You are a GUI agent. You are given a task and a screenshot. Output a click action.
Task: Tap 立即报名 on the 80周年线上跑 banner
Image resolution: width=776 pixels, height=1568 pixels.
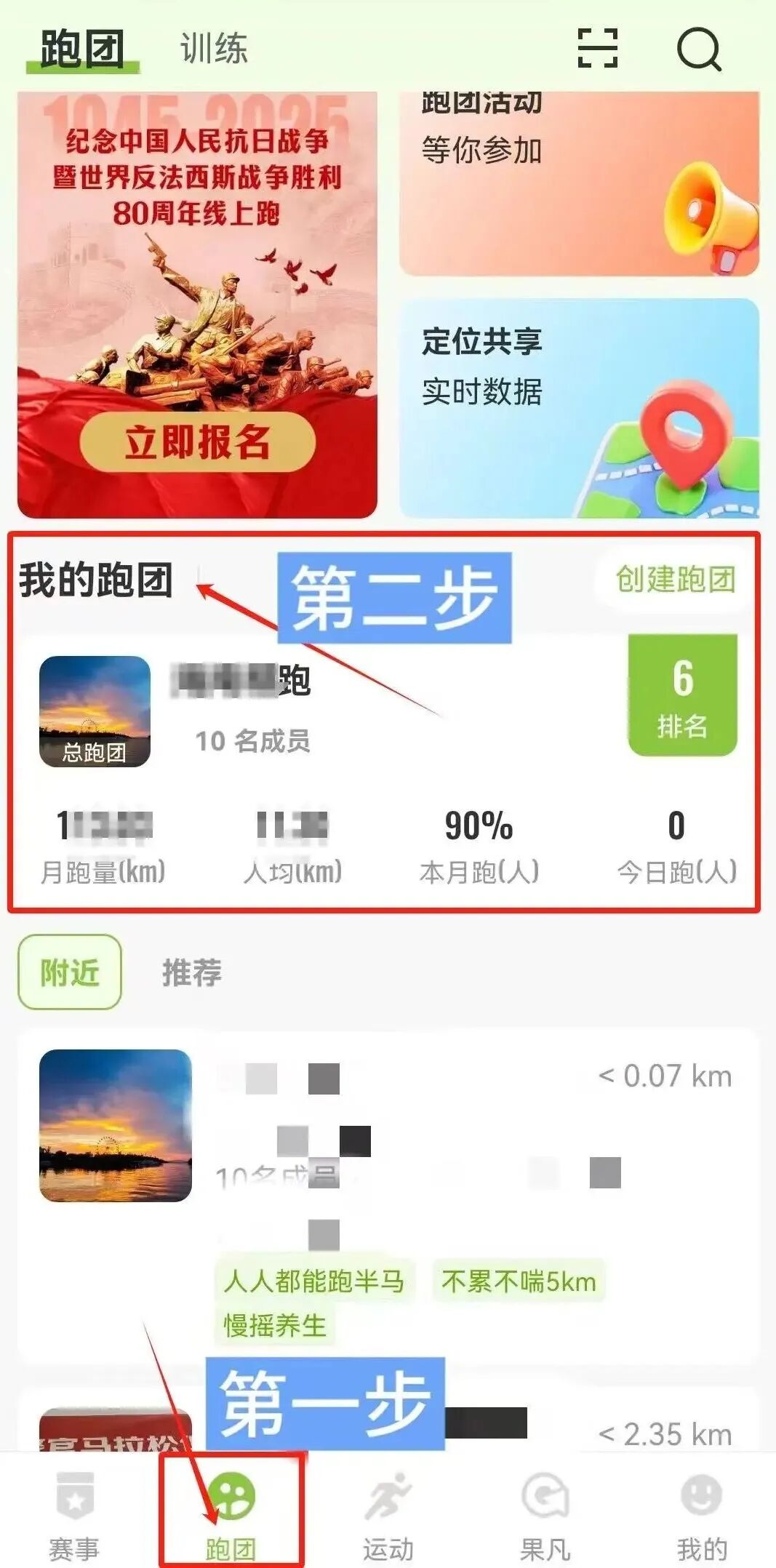point(197,441)
